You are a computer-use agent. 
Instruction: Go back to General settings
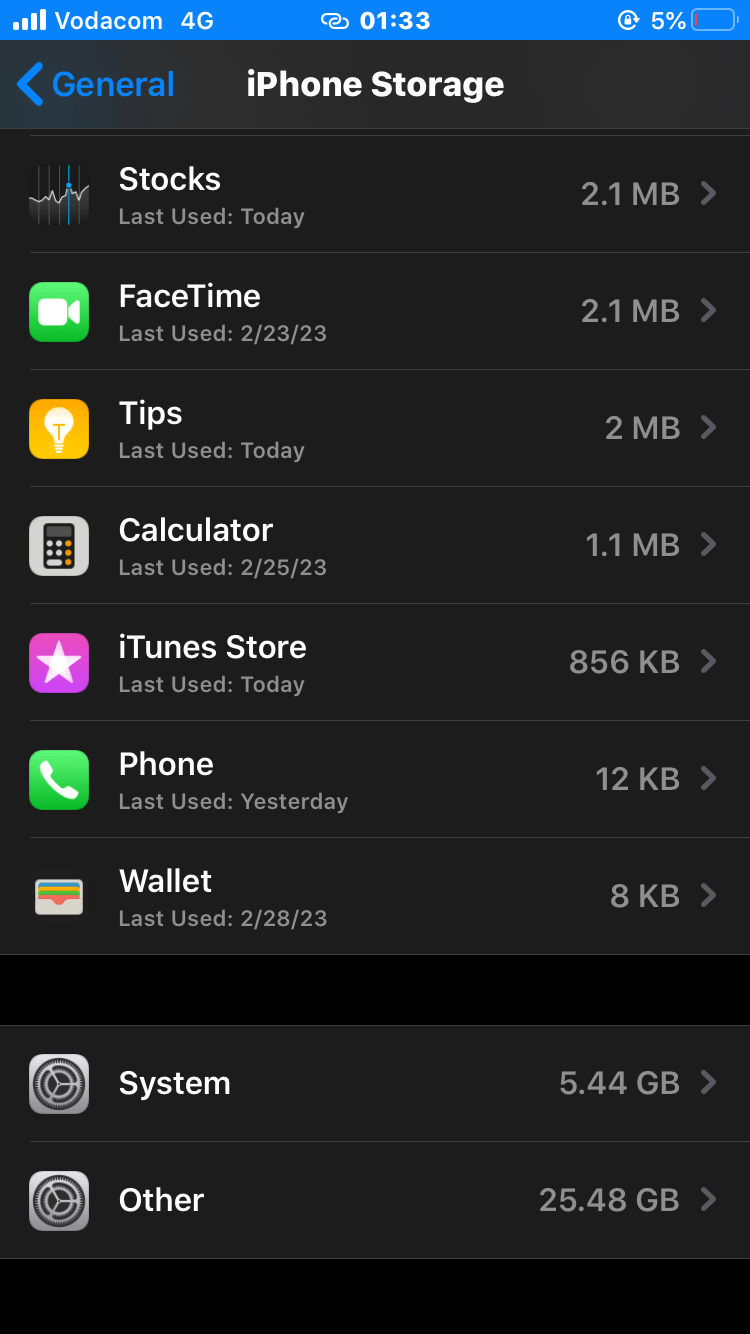point(94,84)
